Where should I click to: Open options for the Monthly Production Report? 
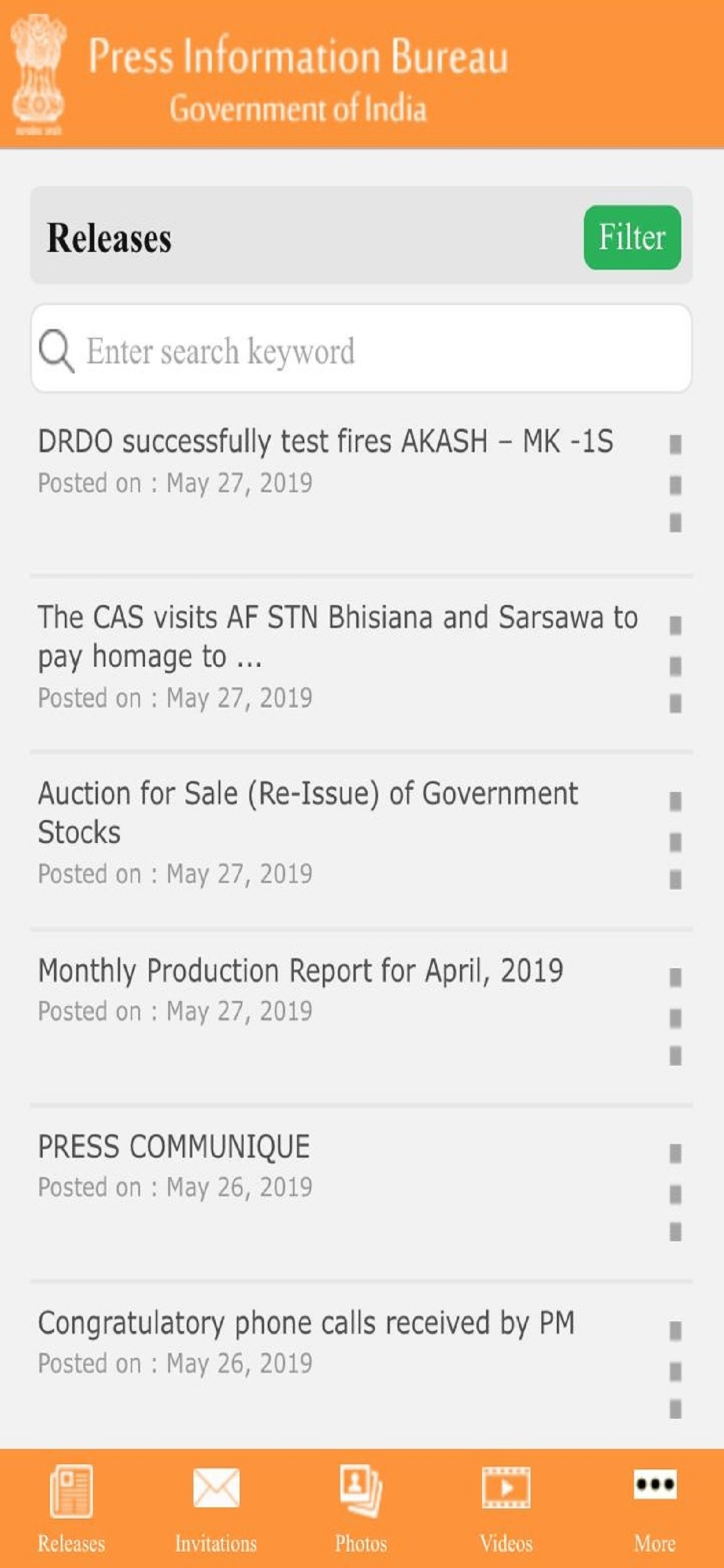pyautogui.click(x=674, y=1016)
